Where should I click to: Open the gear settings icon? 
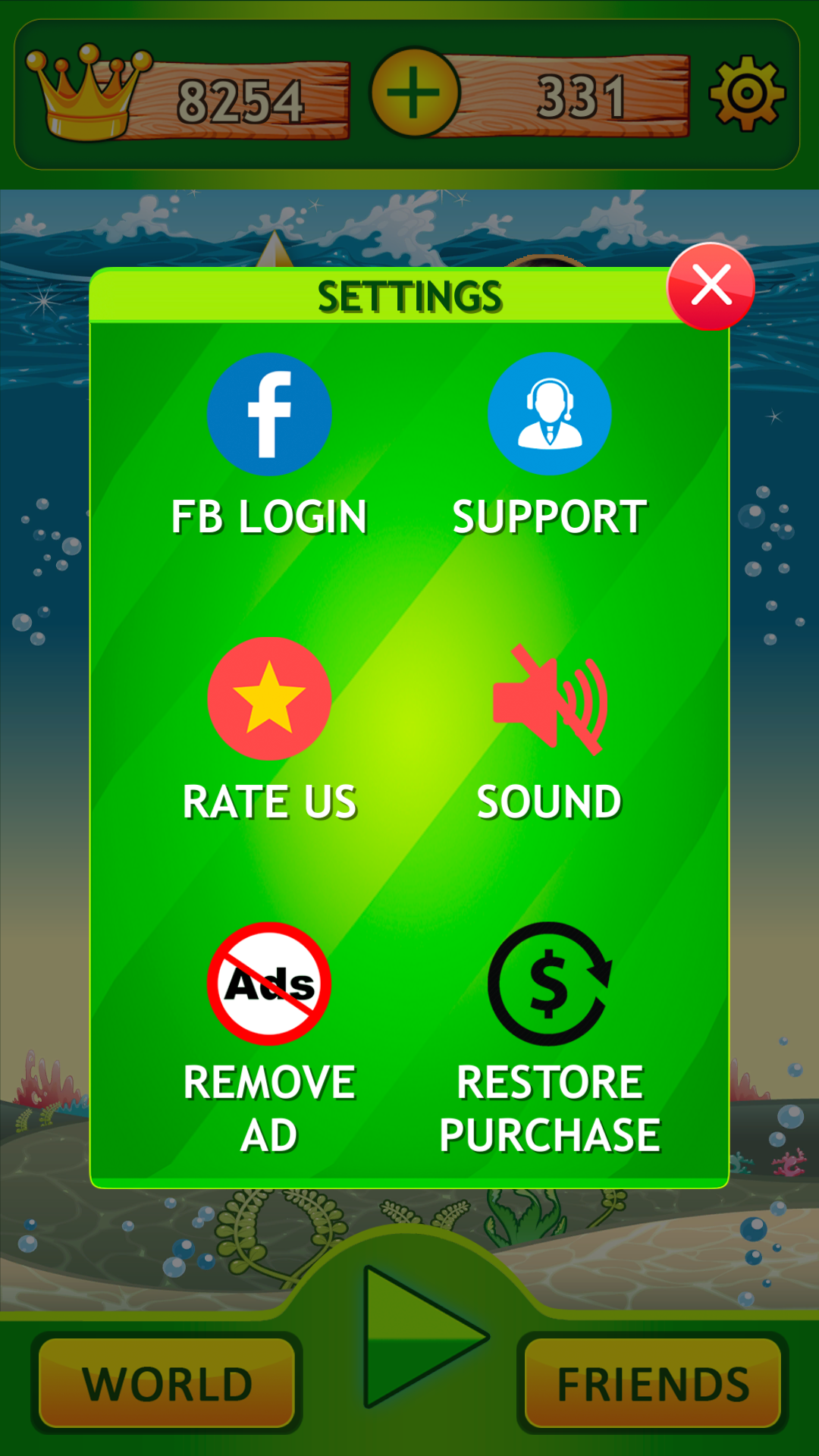747,93
